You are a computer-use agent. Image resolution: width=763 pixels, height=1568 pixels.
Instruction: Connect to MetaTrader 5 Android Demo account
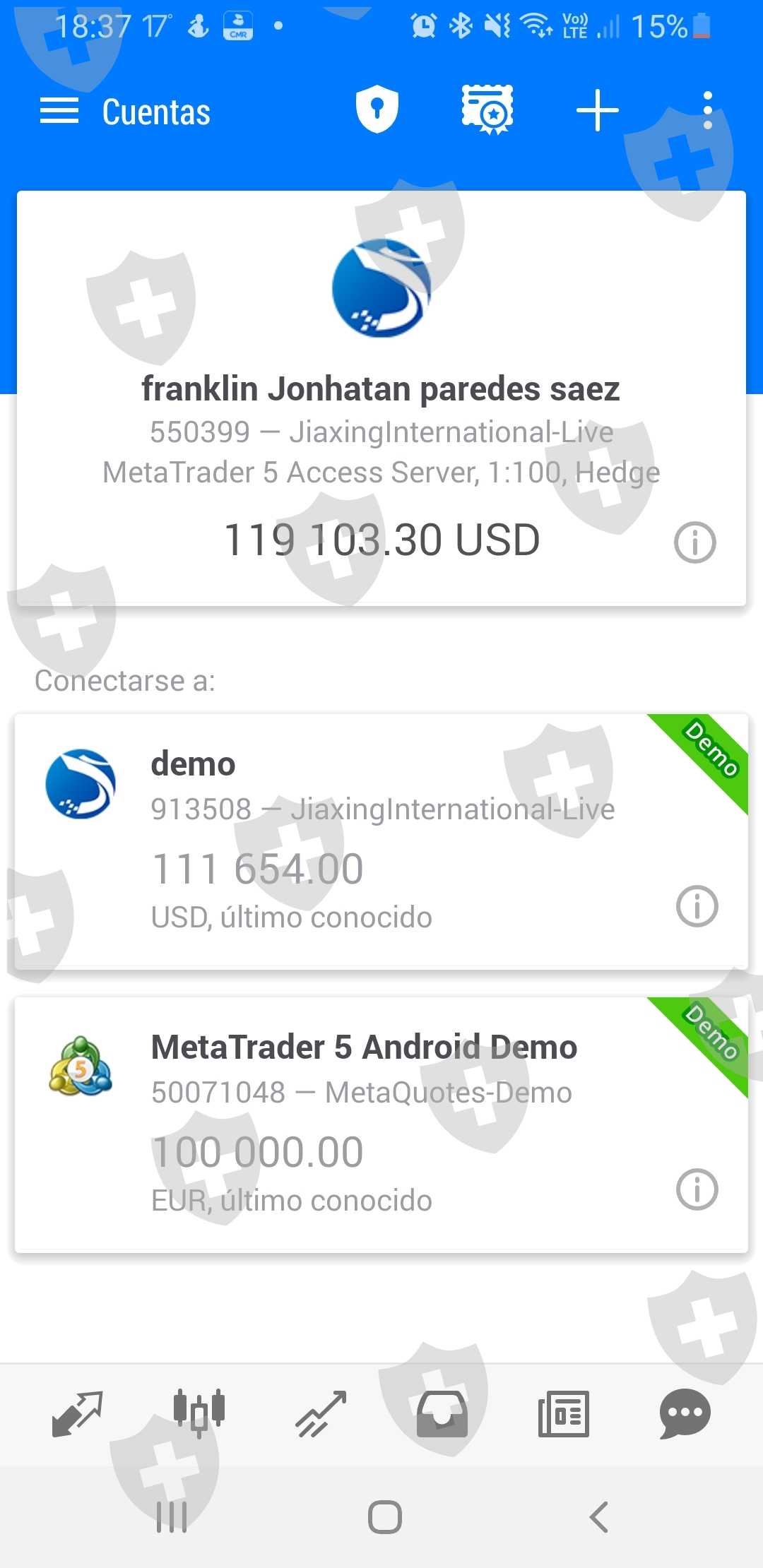(x=353, y=1123)
